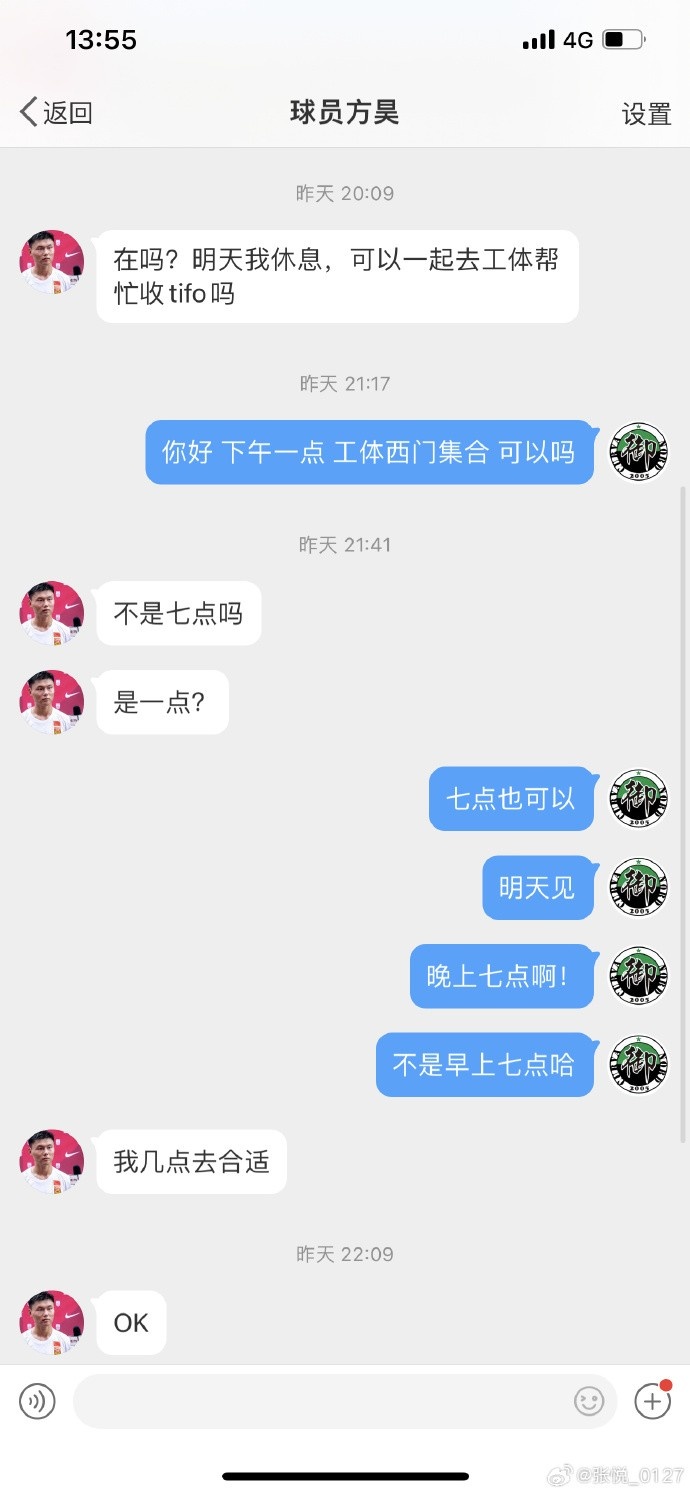This screenshot has width=690, height=1493.
Task: Focus the message text field
Action: point(320,1401)
